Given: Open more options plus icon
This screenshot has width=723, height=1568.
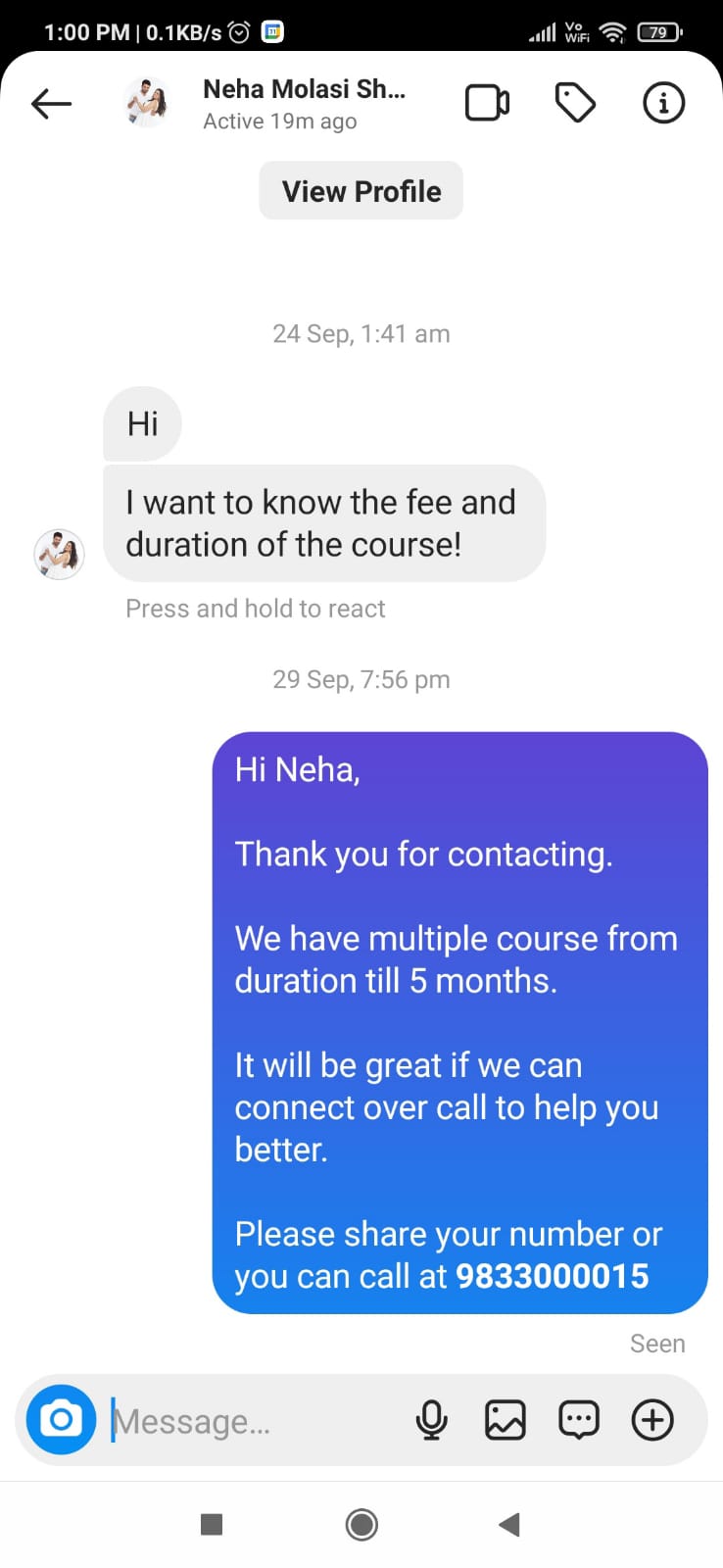Looking at the screenshot, I should click(x=652, y=1420).
